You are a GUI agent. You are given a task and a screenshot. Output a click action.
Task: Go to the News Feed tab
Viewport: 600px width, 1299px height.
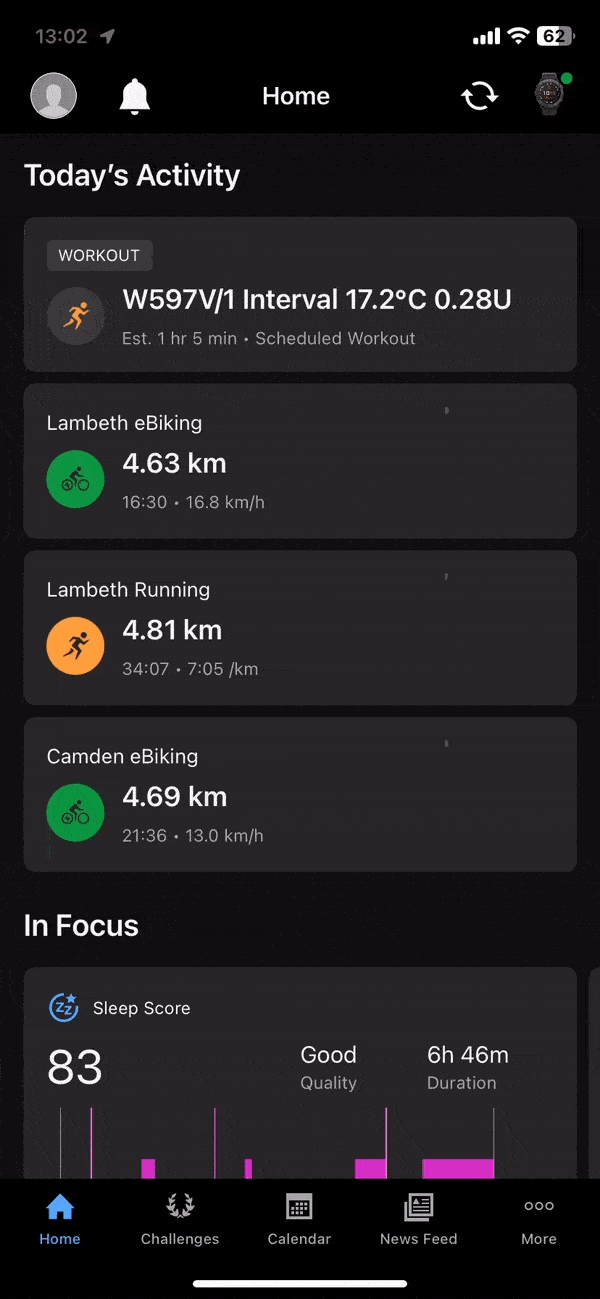[418, 1220]
